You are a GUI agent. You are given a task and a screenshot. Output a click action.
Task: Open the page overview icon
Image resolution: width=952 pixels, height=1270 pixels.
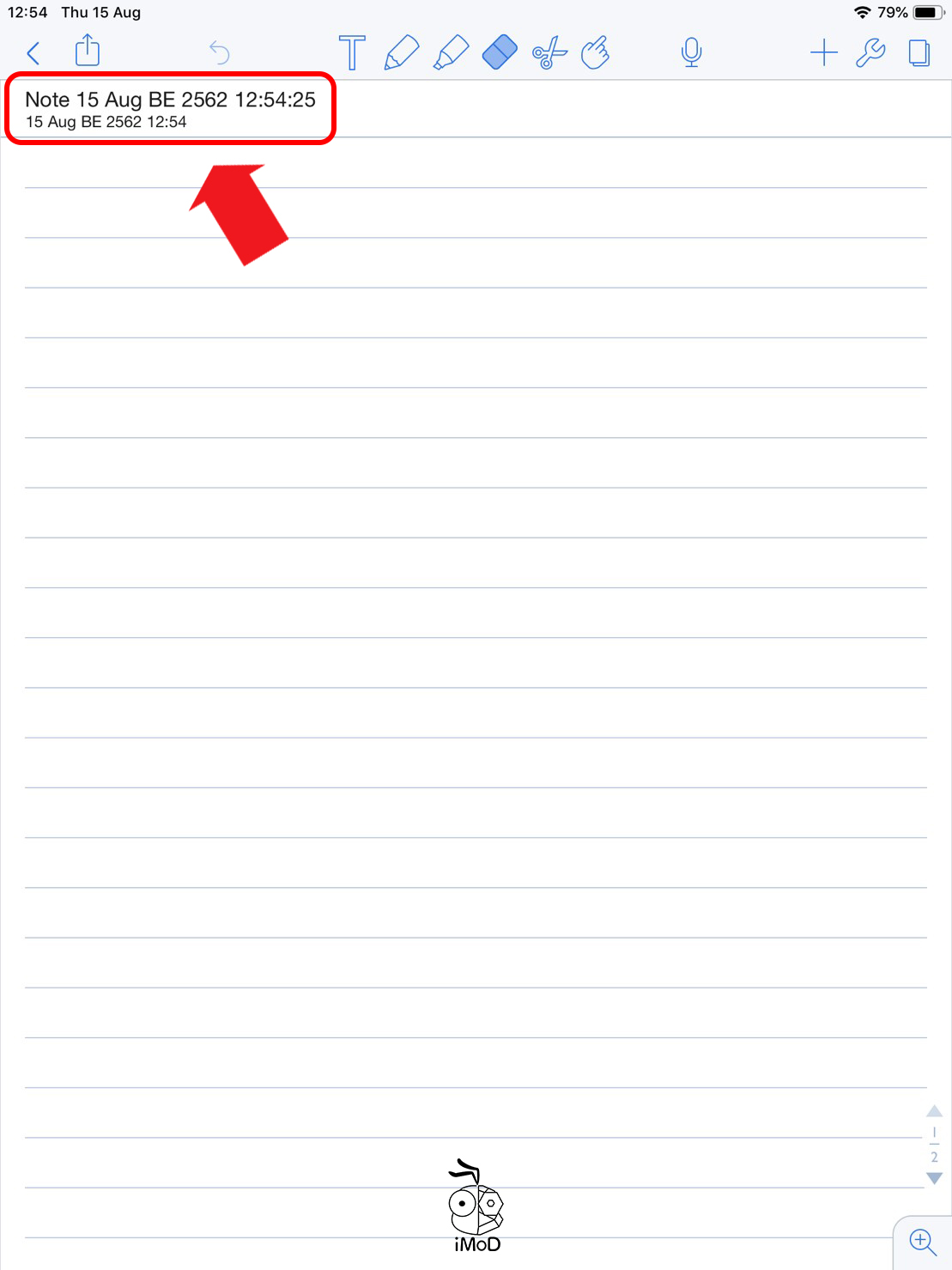(x=918, y=52)
